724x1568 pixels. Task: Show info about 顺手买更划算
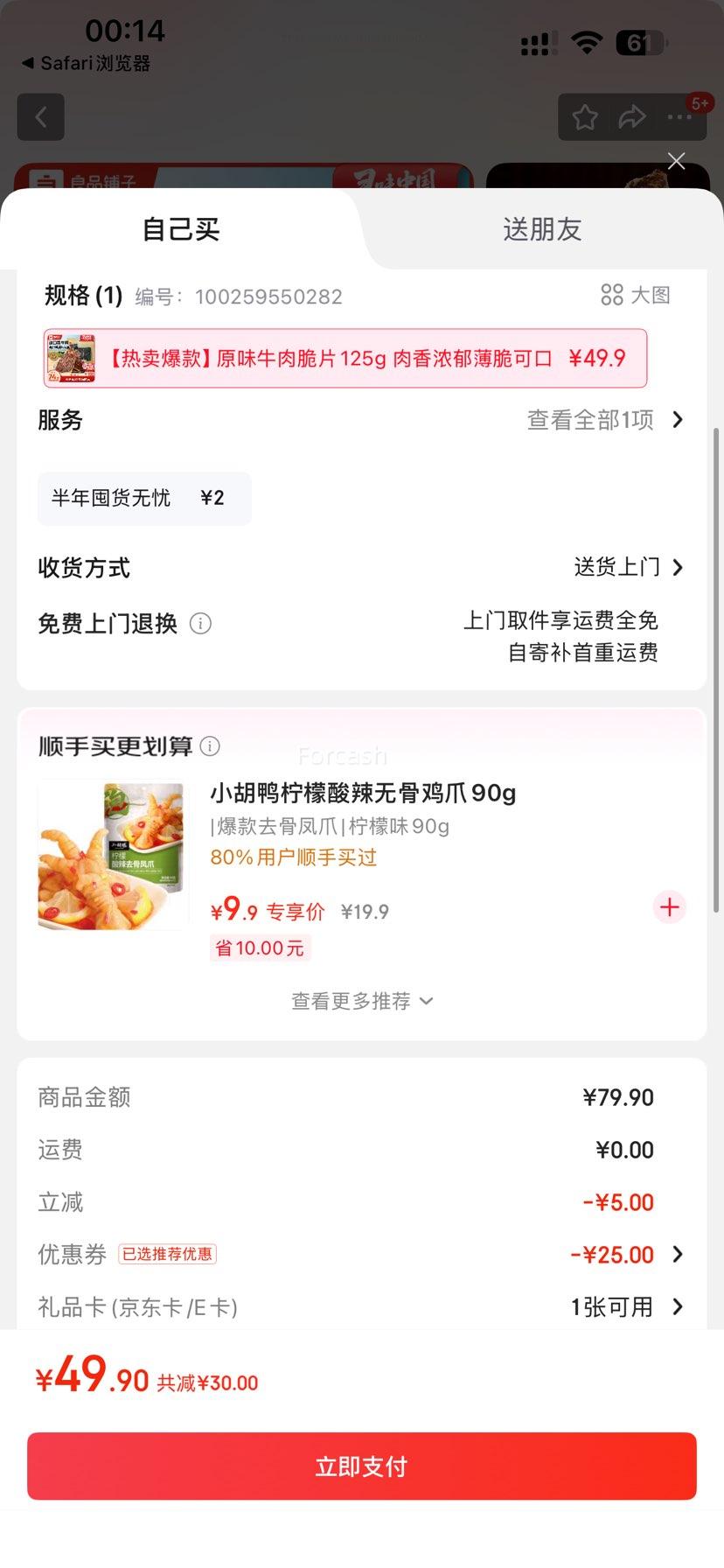point(210,746)
